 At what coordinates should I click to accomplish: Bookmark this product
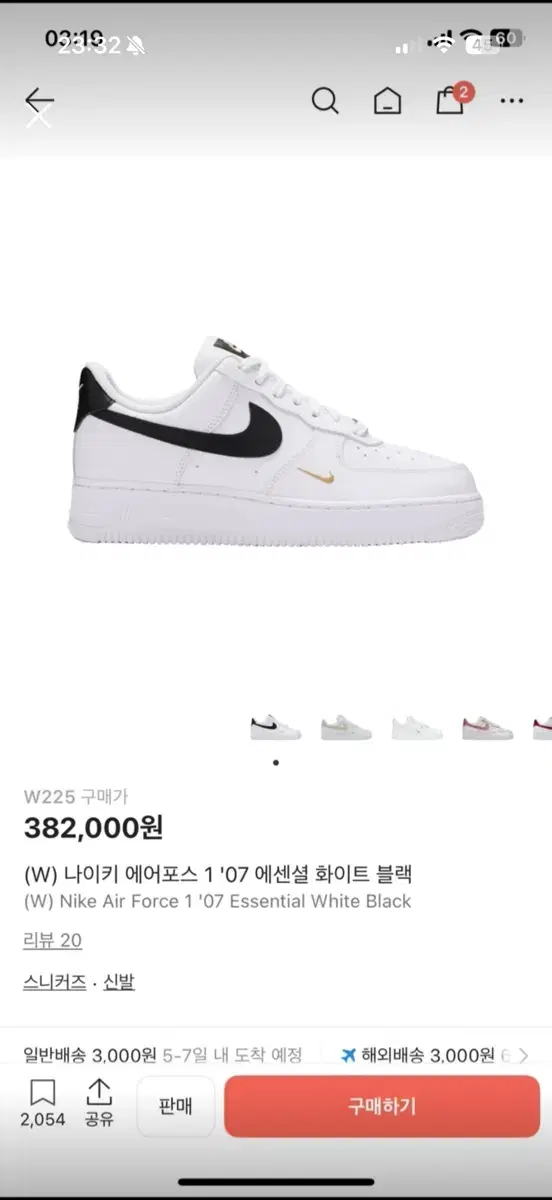pyautogui.click(x=41, y=1104)
